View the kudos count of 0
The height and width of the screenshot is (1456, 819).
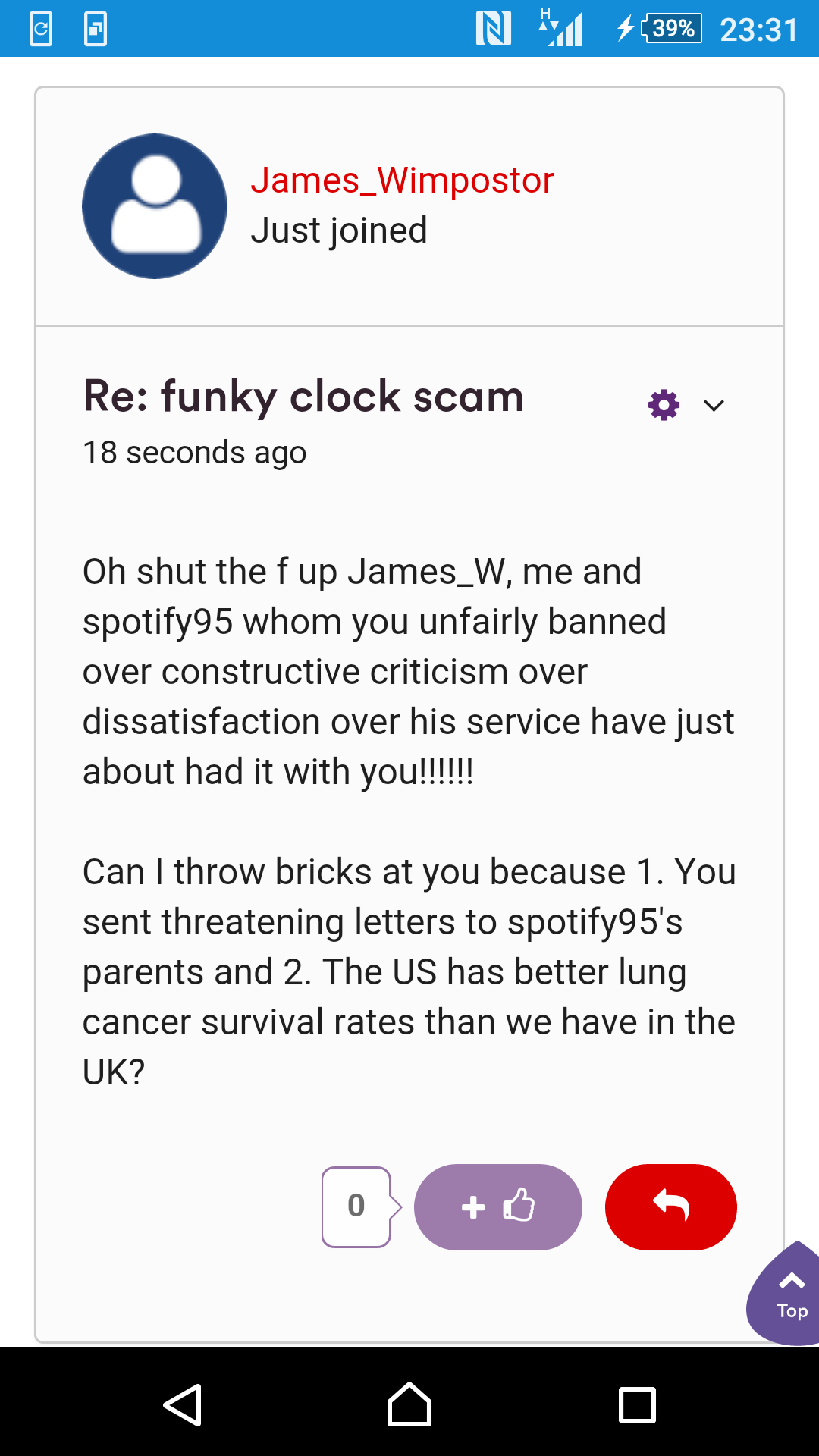[x=356, y=1207]
